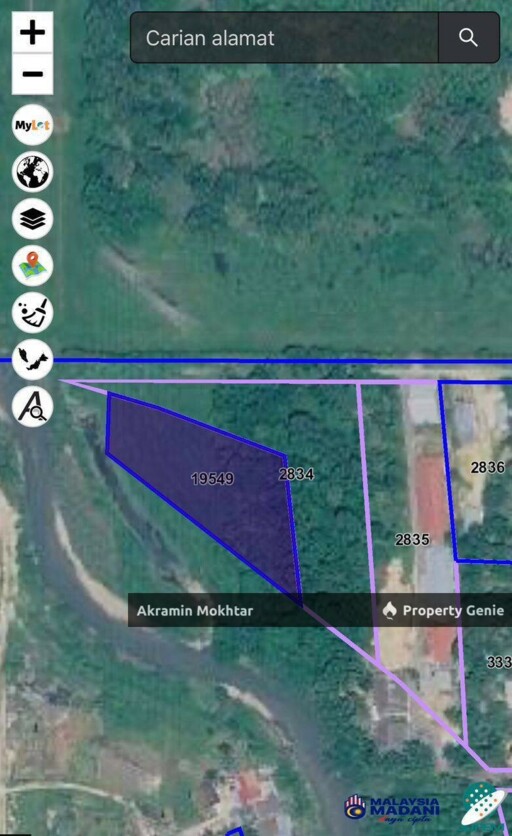
Task: Tap the globe basemap icon
Action: pyautogui.click(x=33, y=172)
